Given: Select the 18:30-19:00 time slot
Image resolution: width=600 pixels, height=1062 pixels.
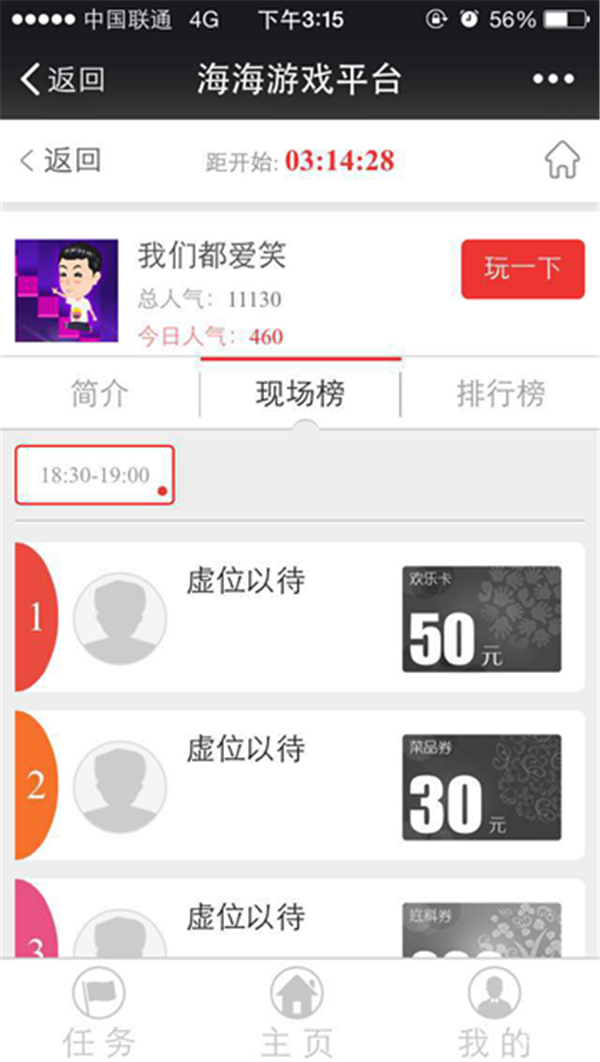Looking at the screenshot, I should (95, 475).
